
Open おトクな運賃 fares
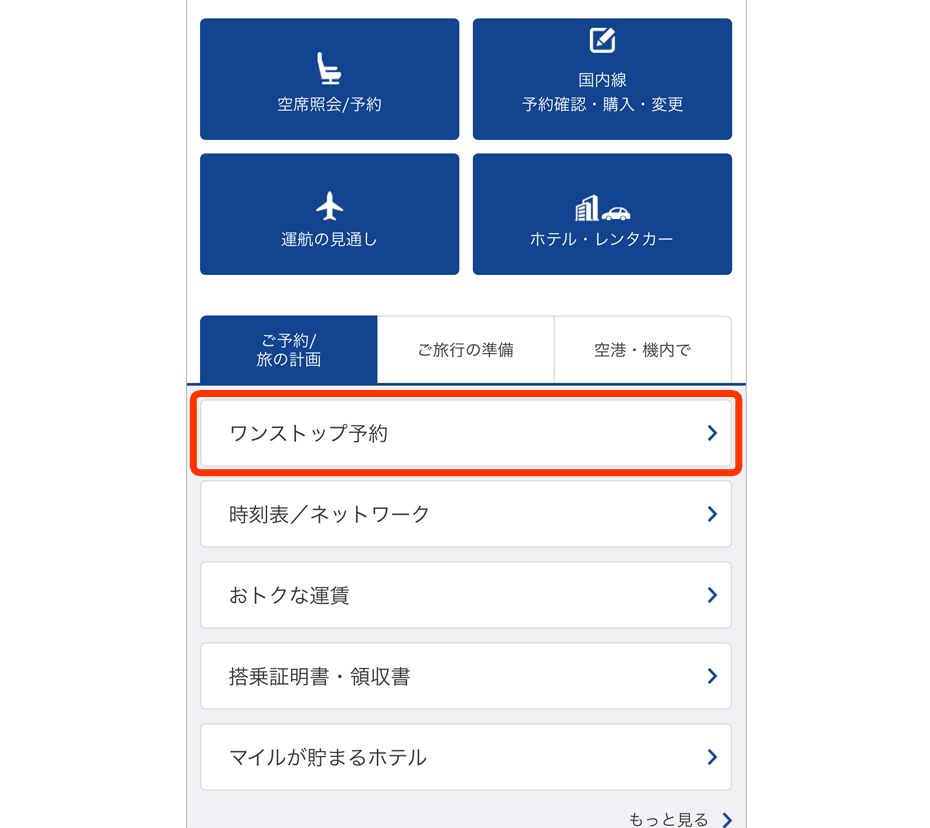click(x=466, y=595)
